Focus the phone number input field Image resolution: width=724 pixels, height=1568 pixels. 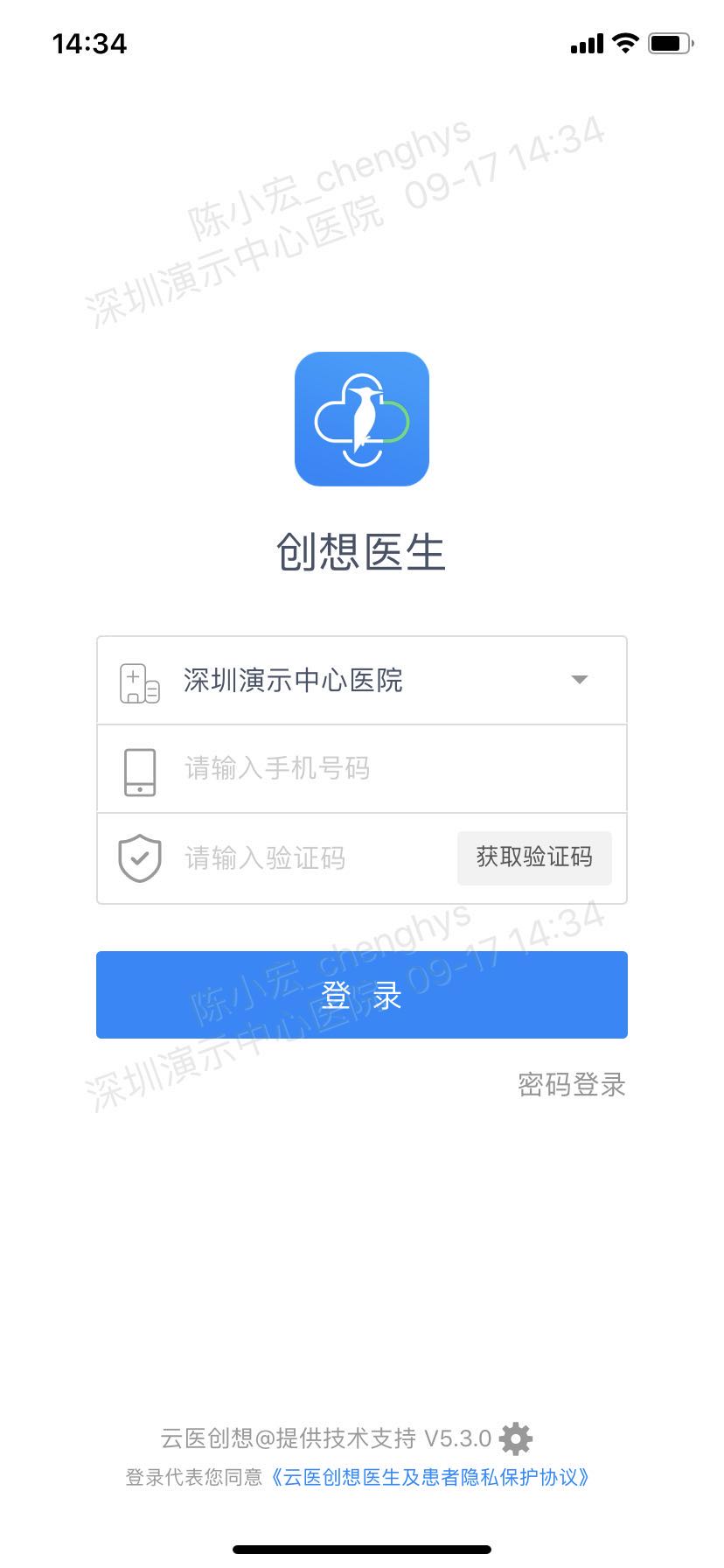tap(362, 769)
